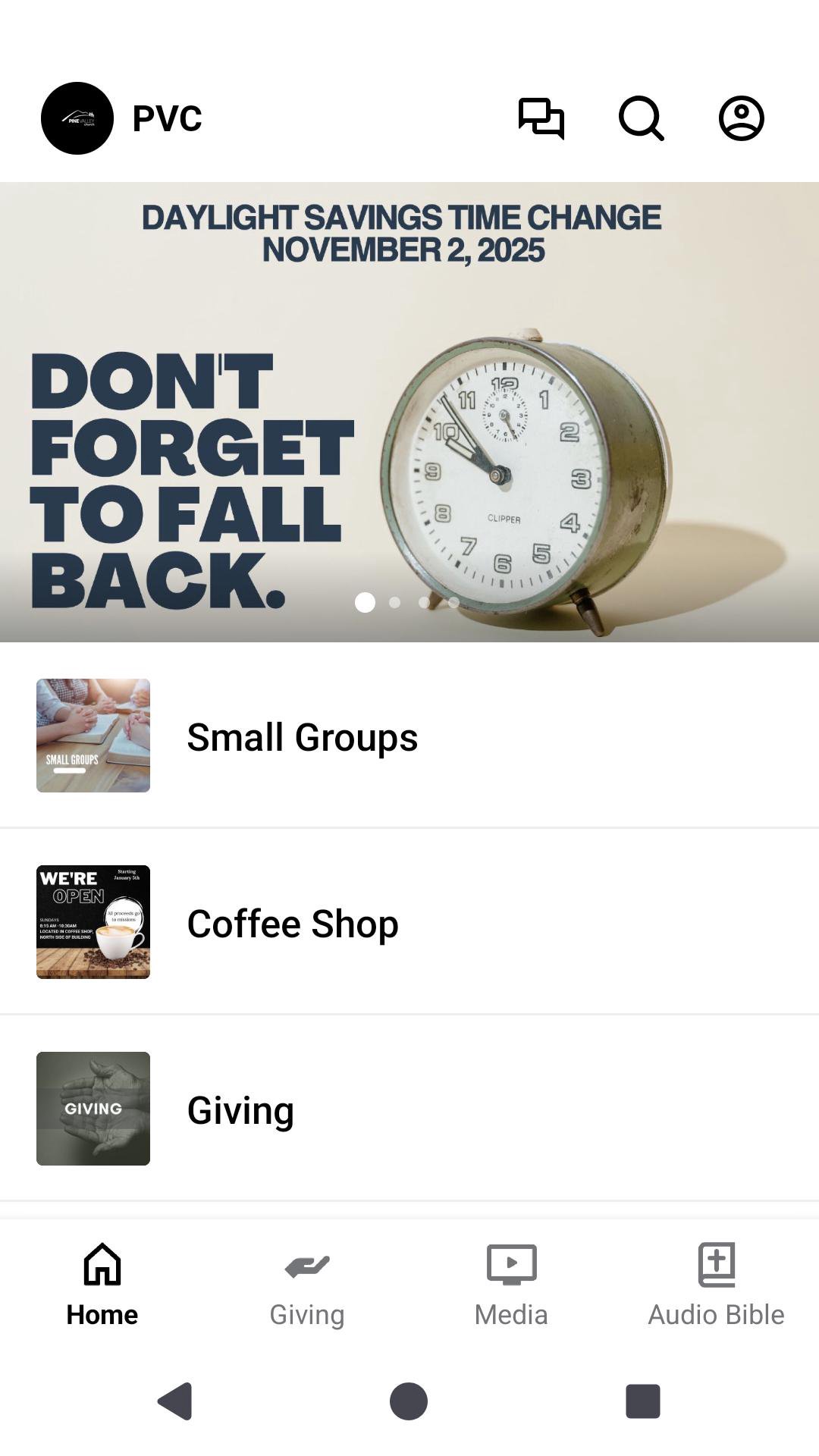Switch to the Giving tab

pyautogui.click(x=307, y=1283)
